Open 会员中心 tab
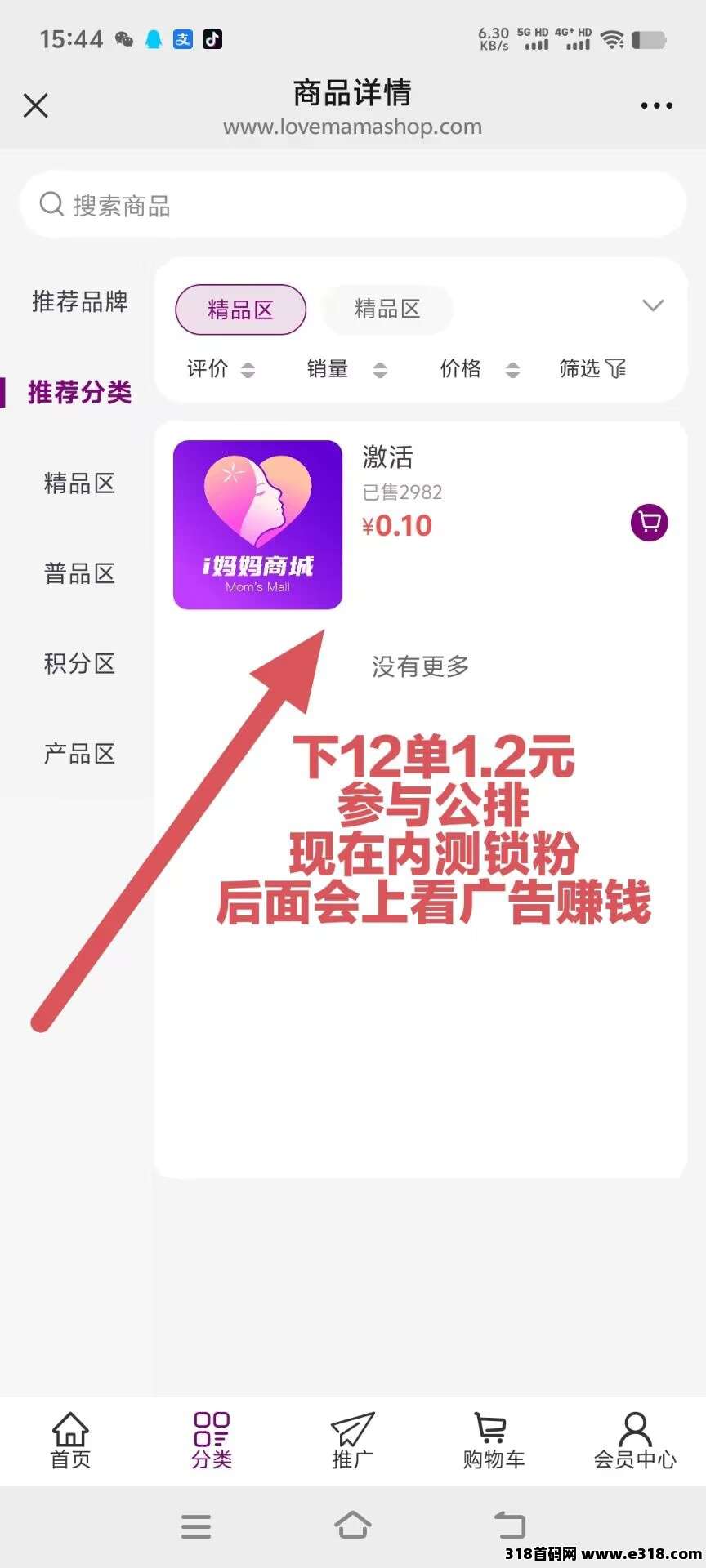Screen dimensions: 706x1568 [635, 1441]
